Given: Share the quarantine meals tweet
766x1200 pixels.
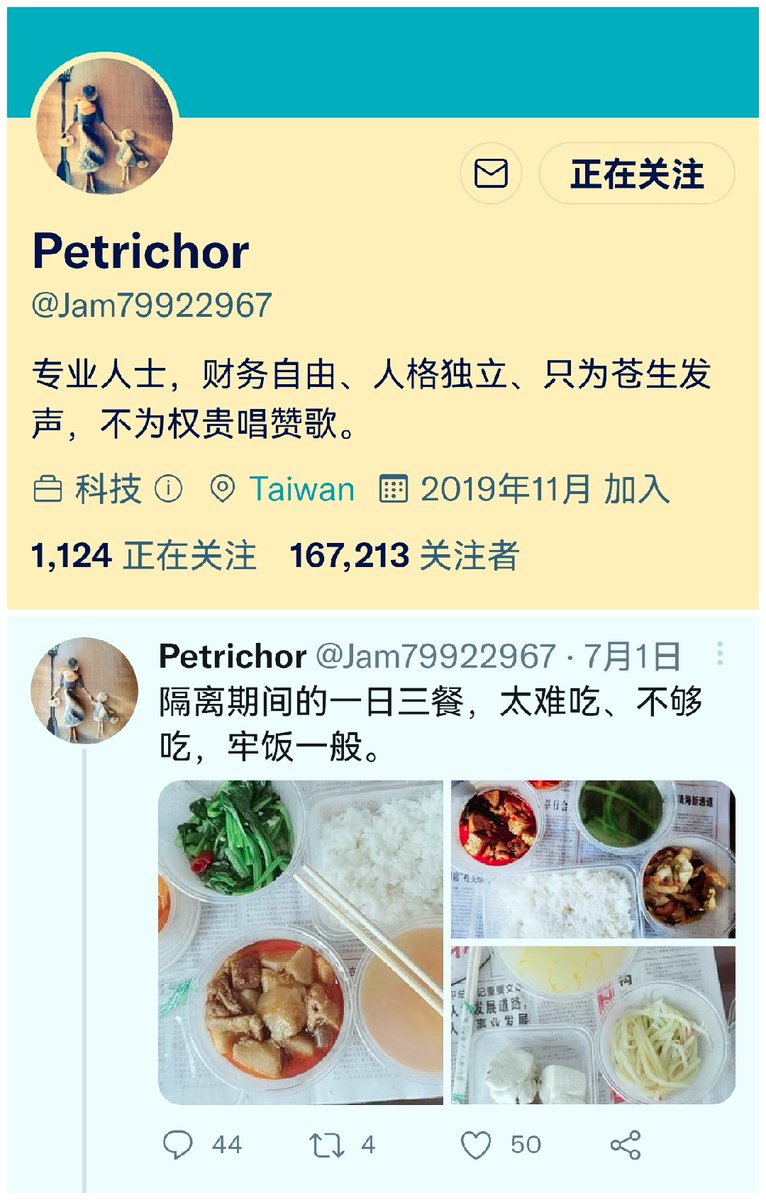Looking at the screenshot, I should pyautogui.click(x=625, y=1145).
